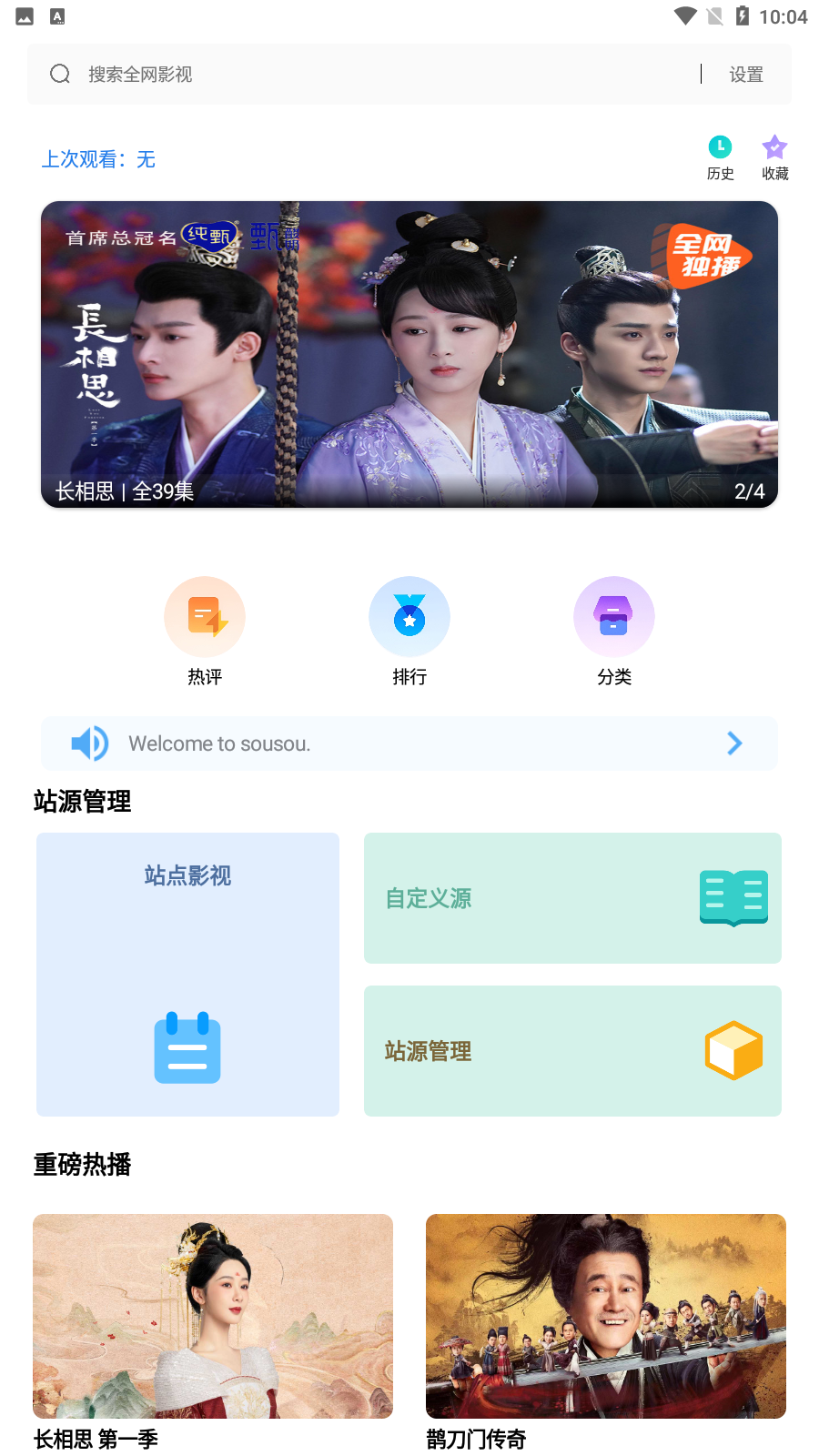Continue watching via 上次观看：无 link
Screen dimensions: 819x1456
coord(99,159)
